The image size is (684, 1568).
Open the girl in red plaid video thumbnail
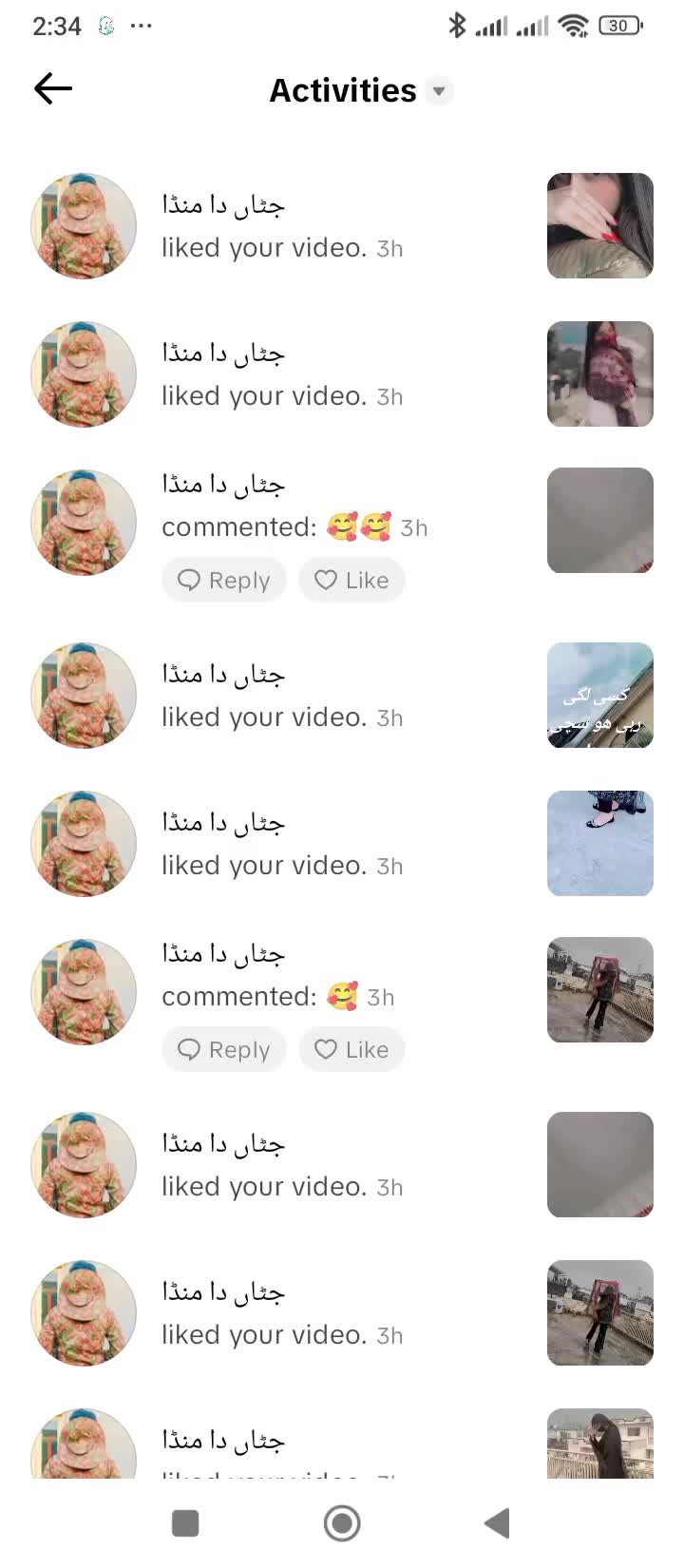[599, 374]
